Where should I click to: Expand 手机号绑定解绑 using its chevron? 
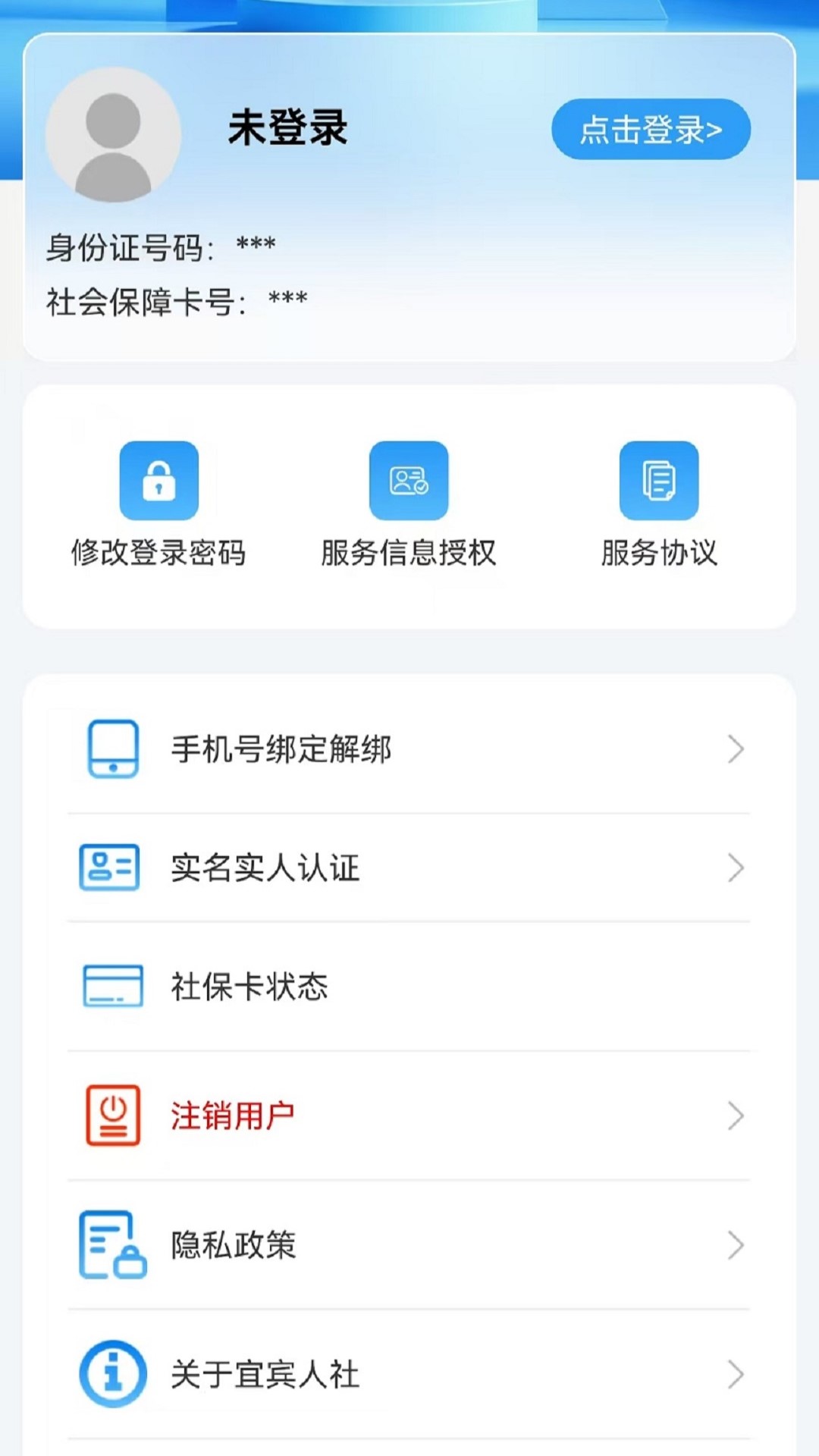point(736,751)
